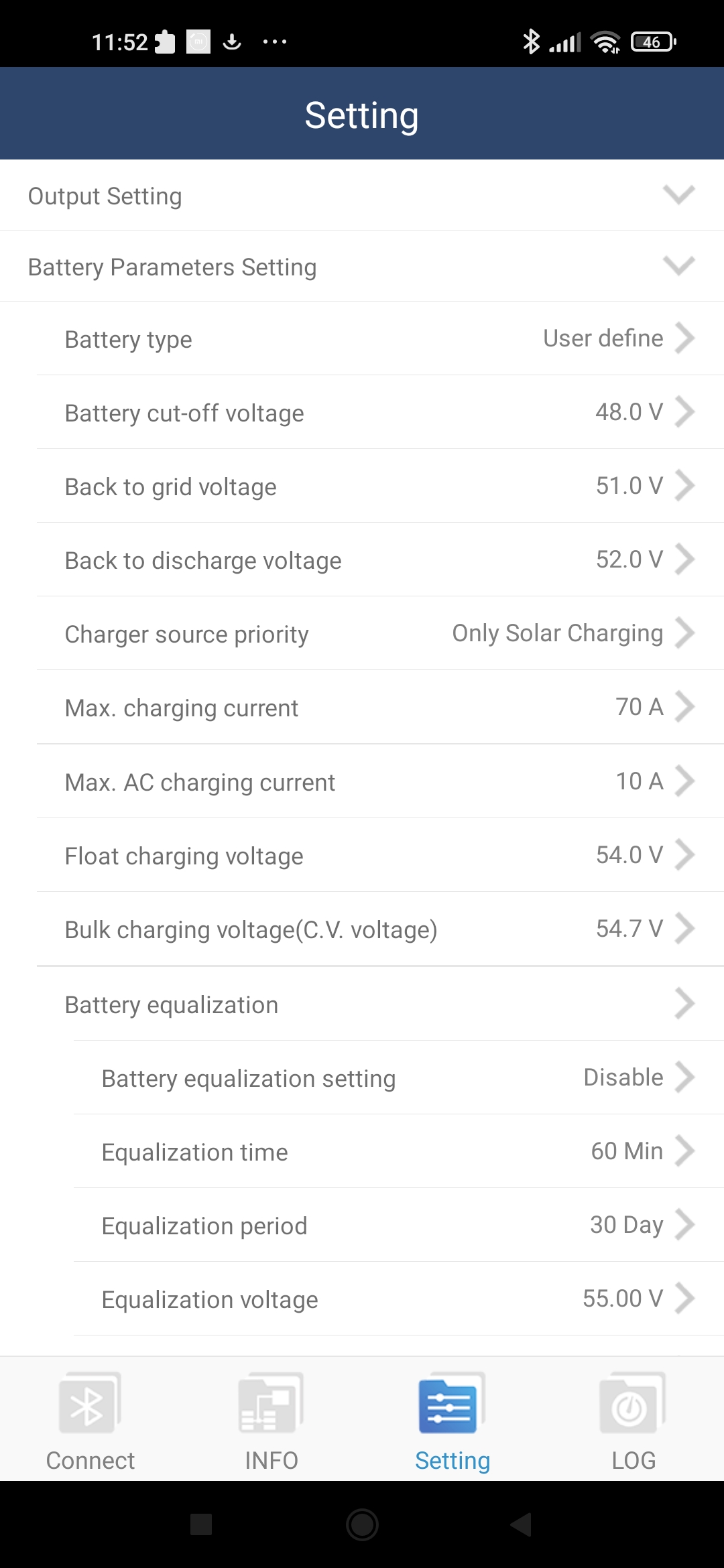Viewport: 724px width, 1568px height.
Task: Go to the INFO tab
Action: (x=271, y=1421)
